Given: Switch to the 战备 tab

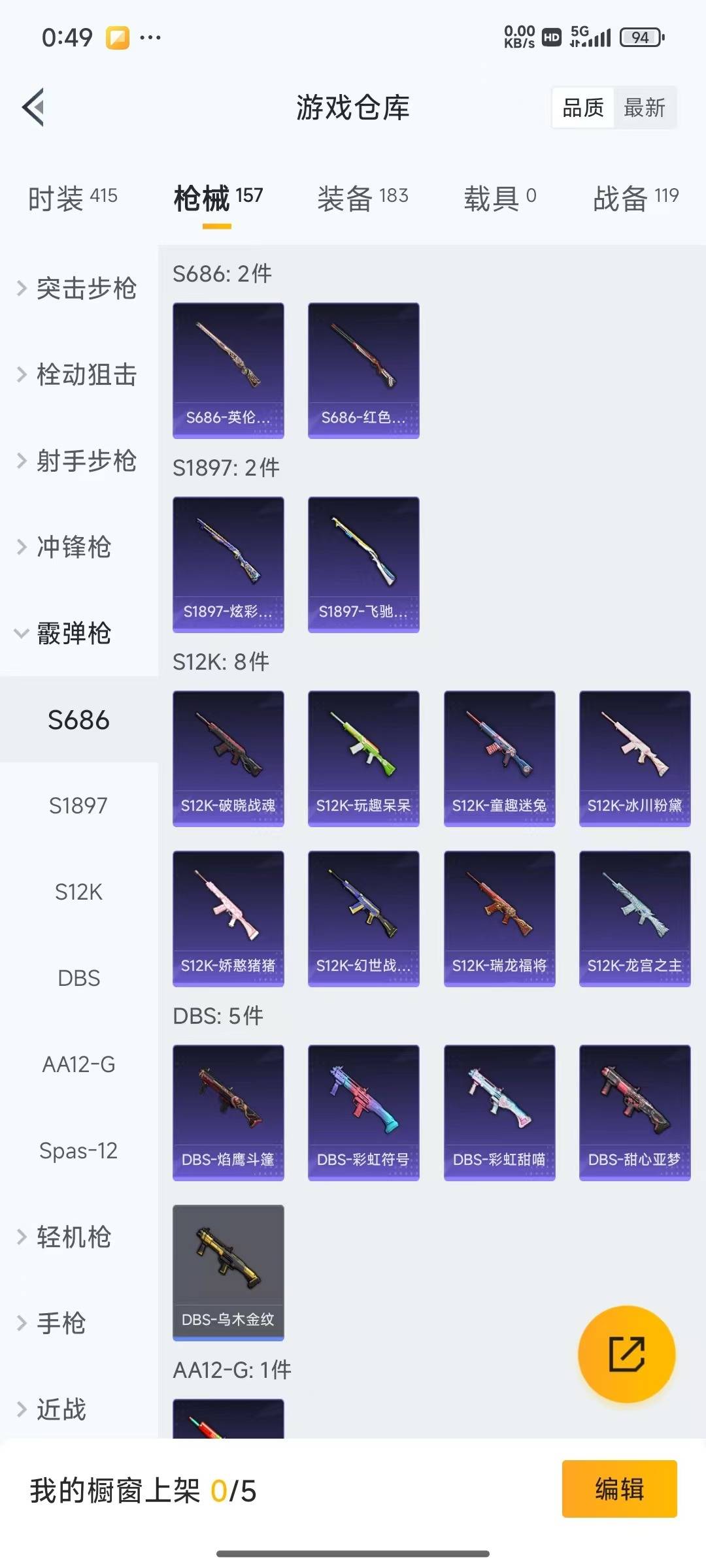Looking at the screenshot, I should pyautogui.click(x=635, y=197).
